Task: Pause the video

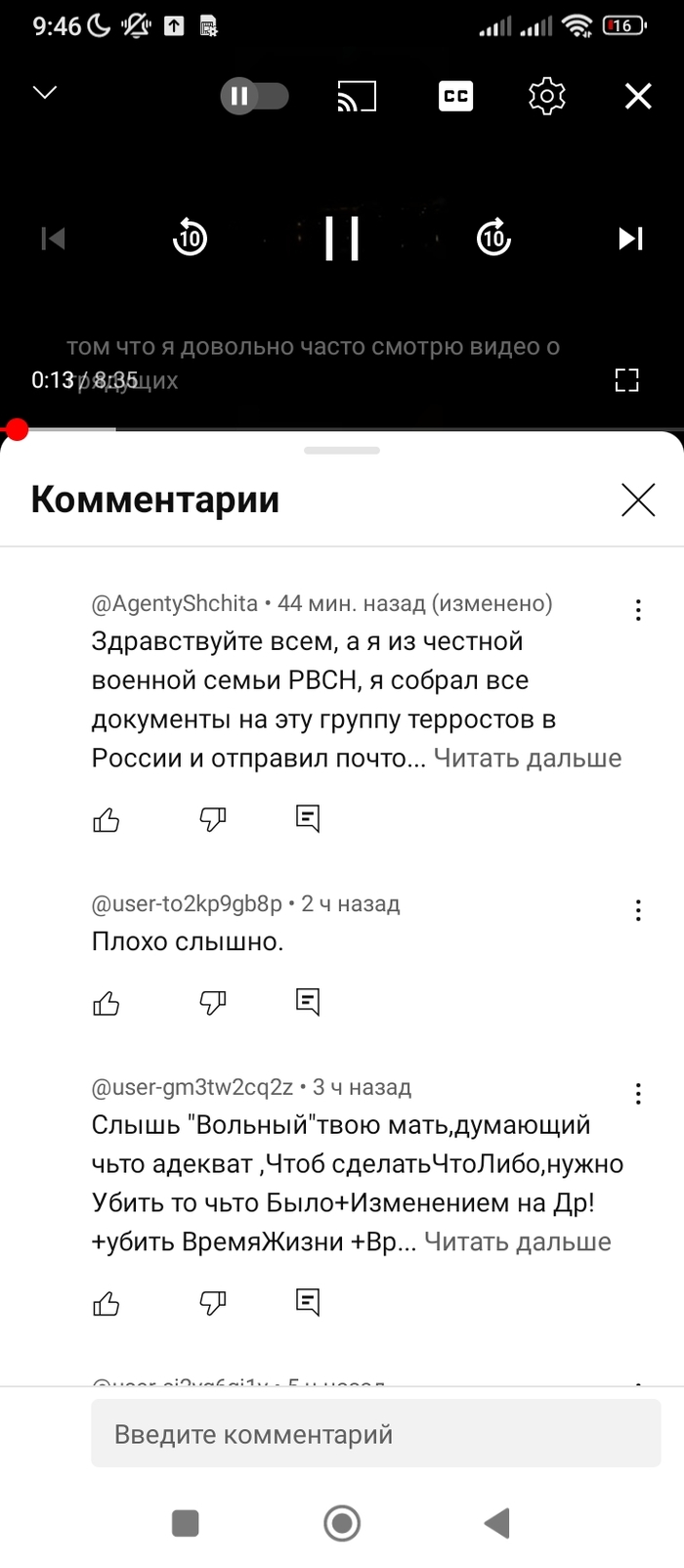Action: (x=342, y=238)
